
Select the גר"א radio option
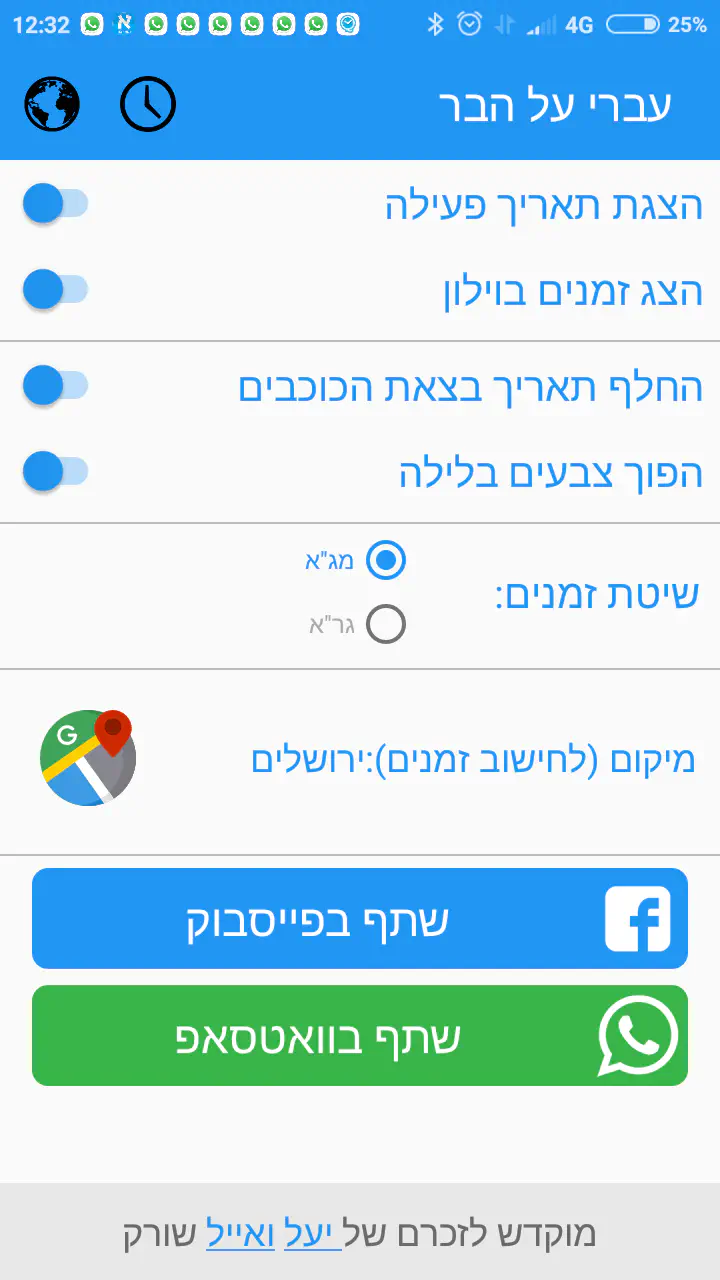(x=385, y=624)
